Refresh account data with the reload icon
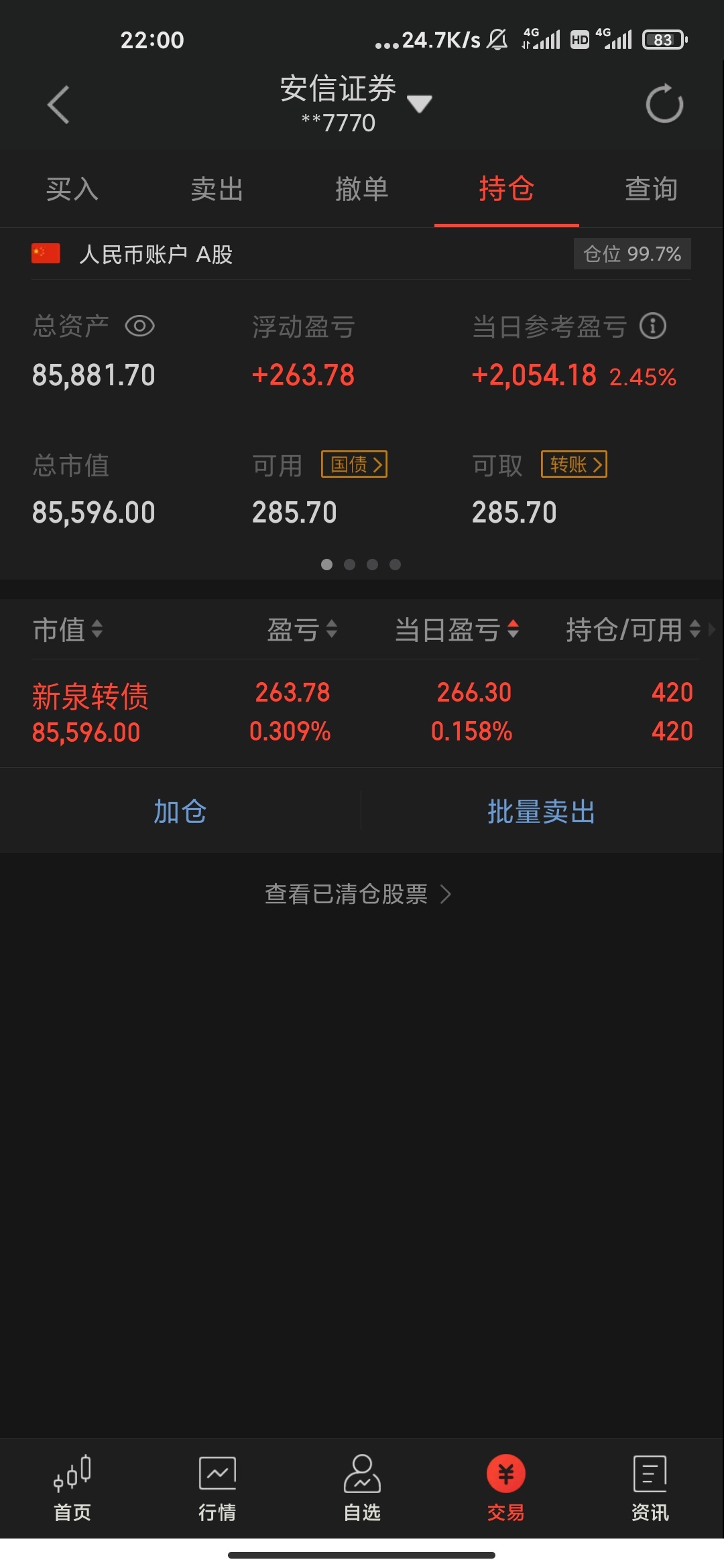Screen dimensions: 724x1568 click(664, 104)
